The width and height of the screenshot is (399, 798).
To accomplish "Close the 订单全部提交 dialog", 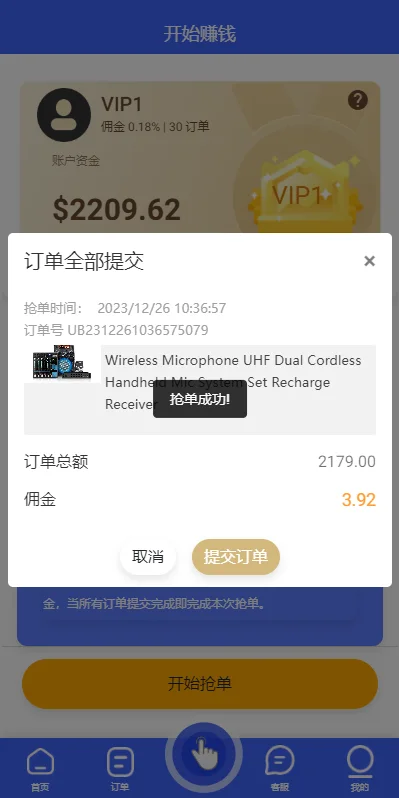I will (x=369, y=261).
